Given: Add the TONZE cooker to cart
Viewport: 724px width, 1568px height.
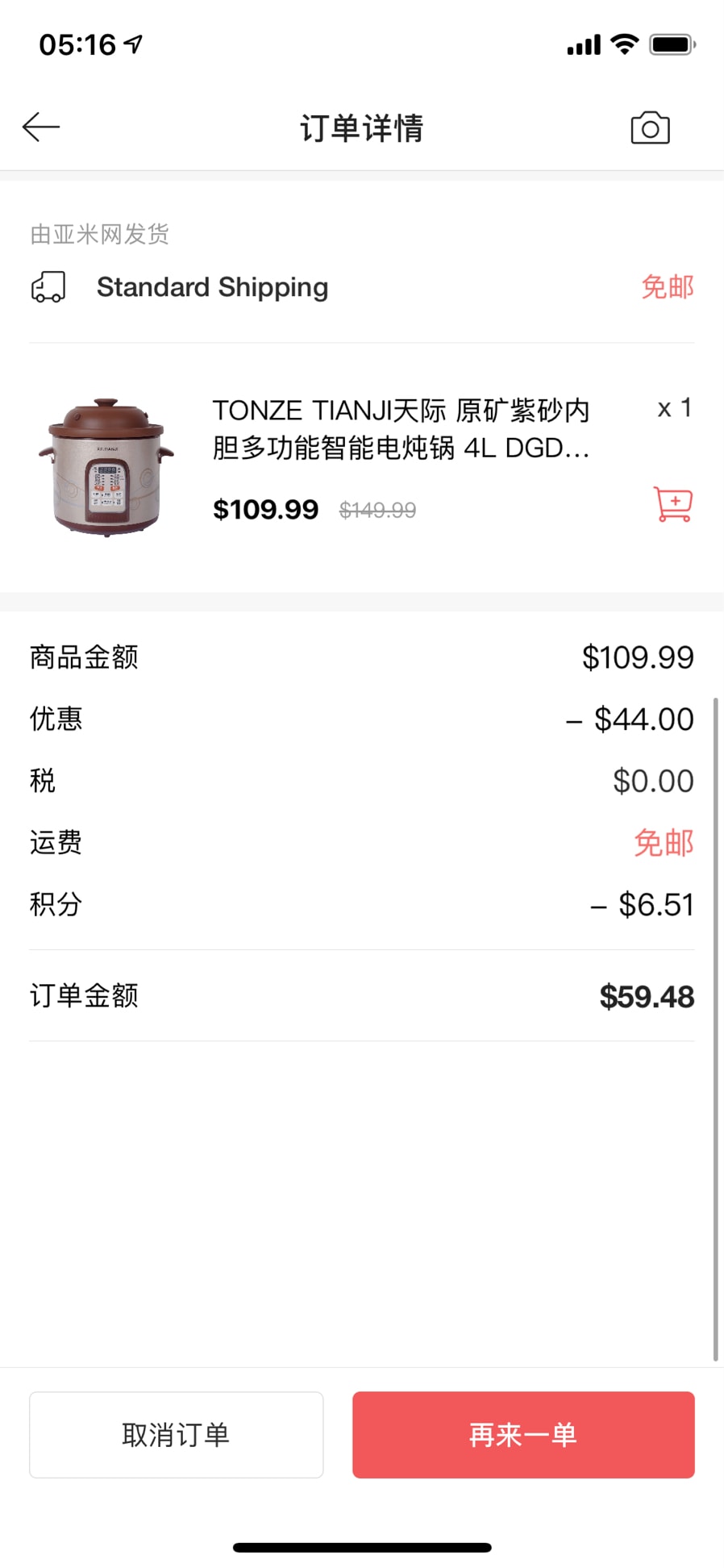Looking at the screenshot, I should [x=672, y=505].
